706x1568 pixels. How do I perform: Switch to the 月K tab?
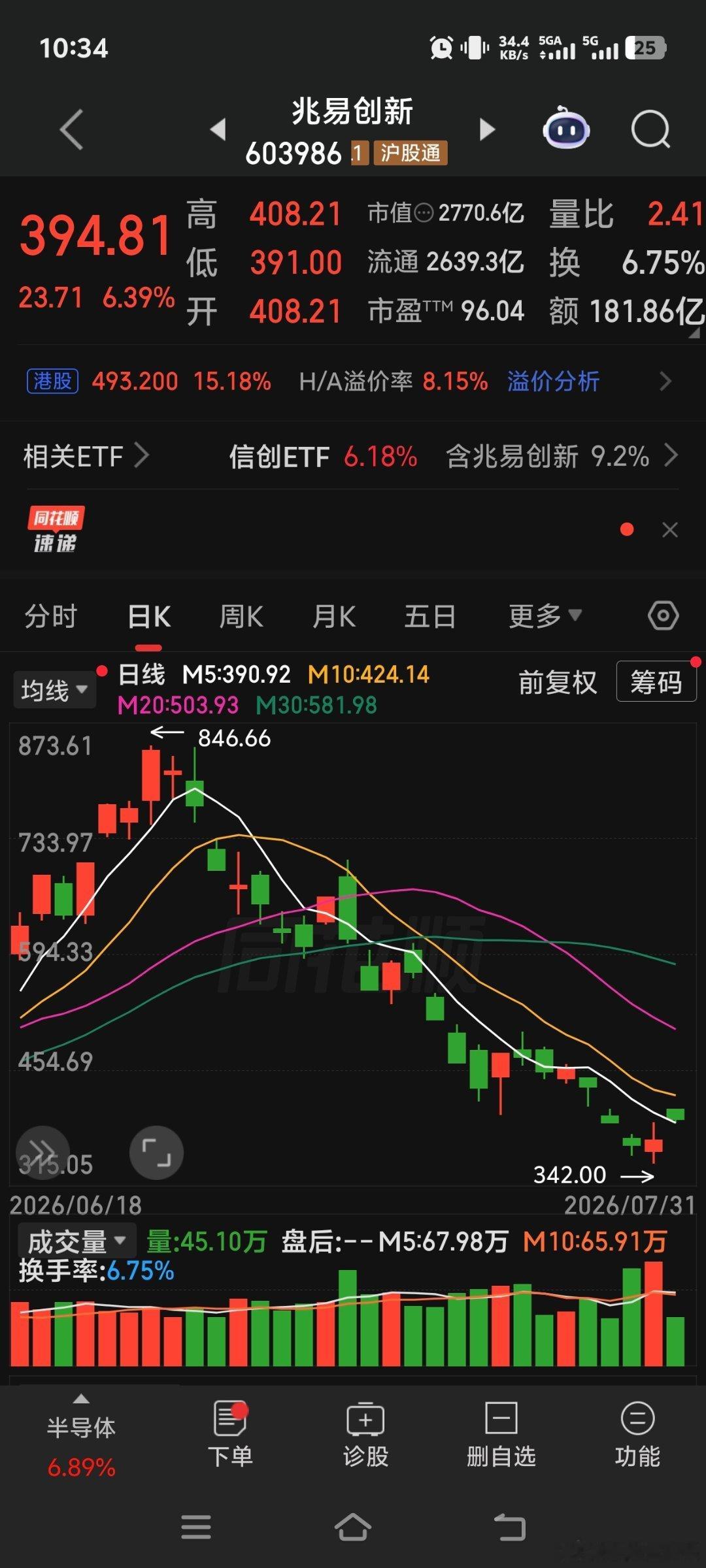[x=334, y=616]
